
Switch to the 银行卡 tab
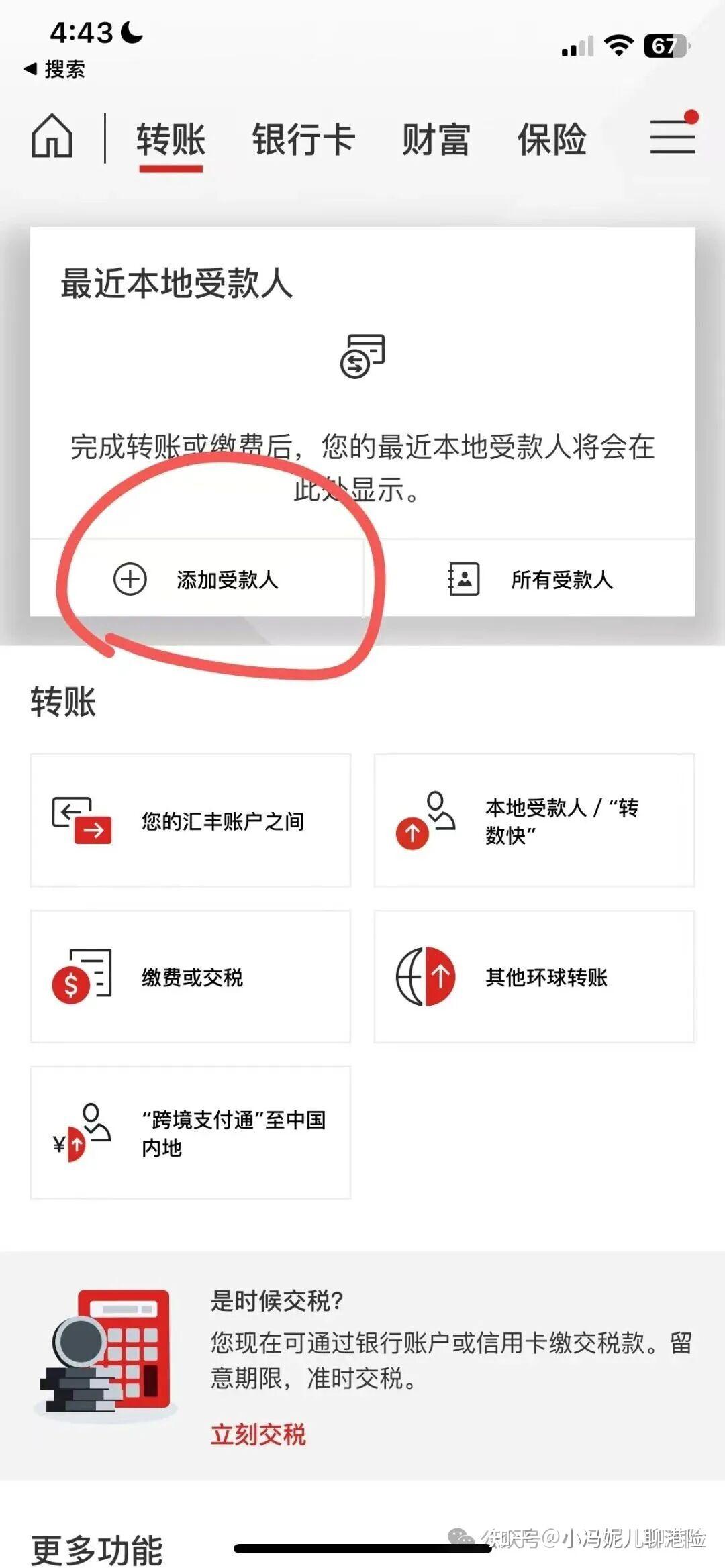pyautogui.click(x=302, y=140)
